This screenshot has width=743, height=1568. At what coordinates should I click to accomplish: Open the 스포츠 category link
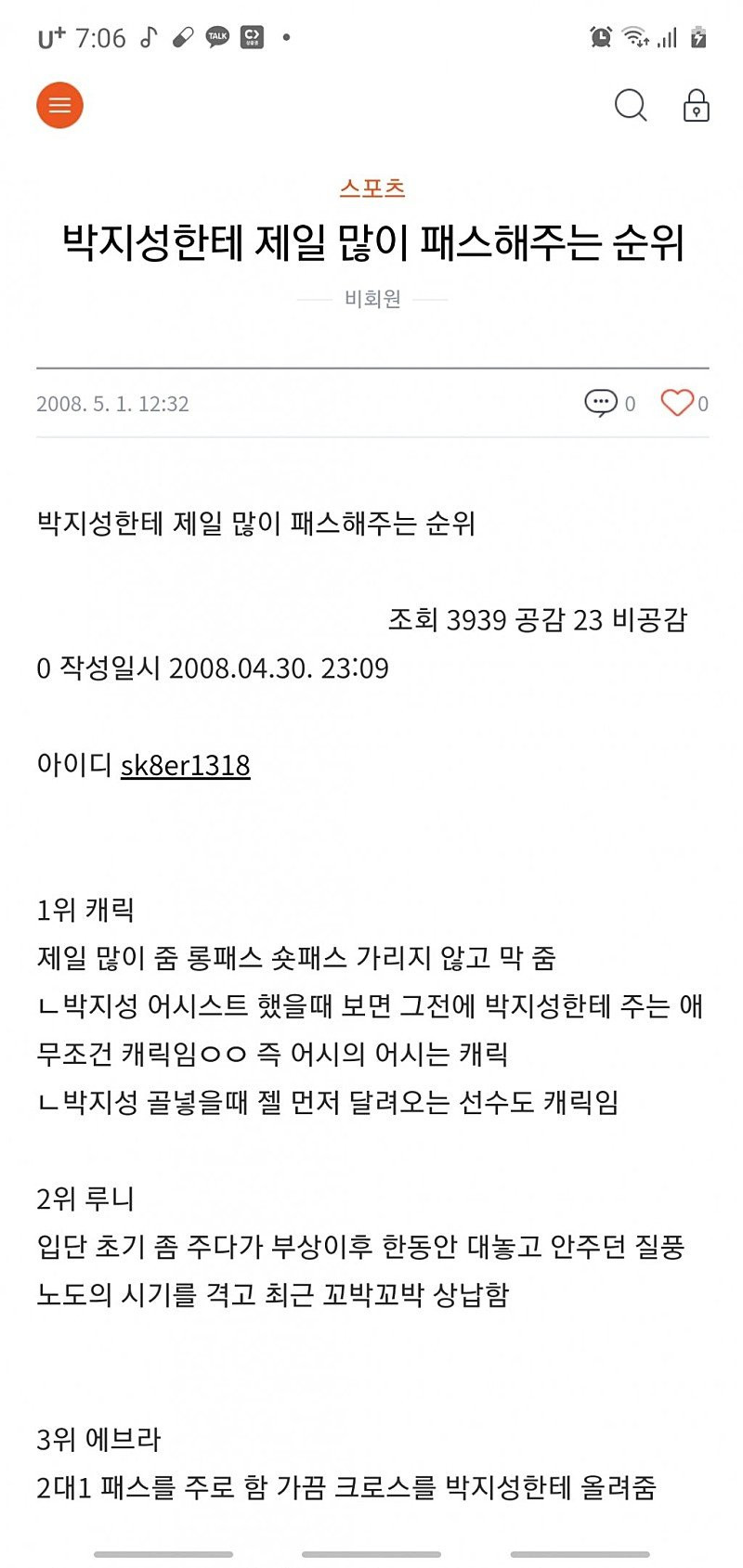pos(372,188)
